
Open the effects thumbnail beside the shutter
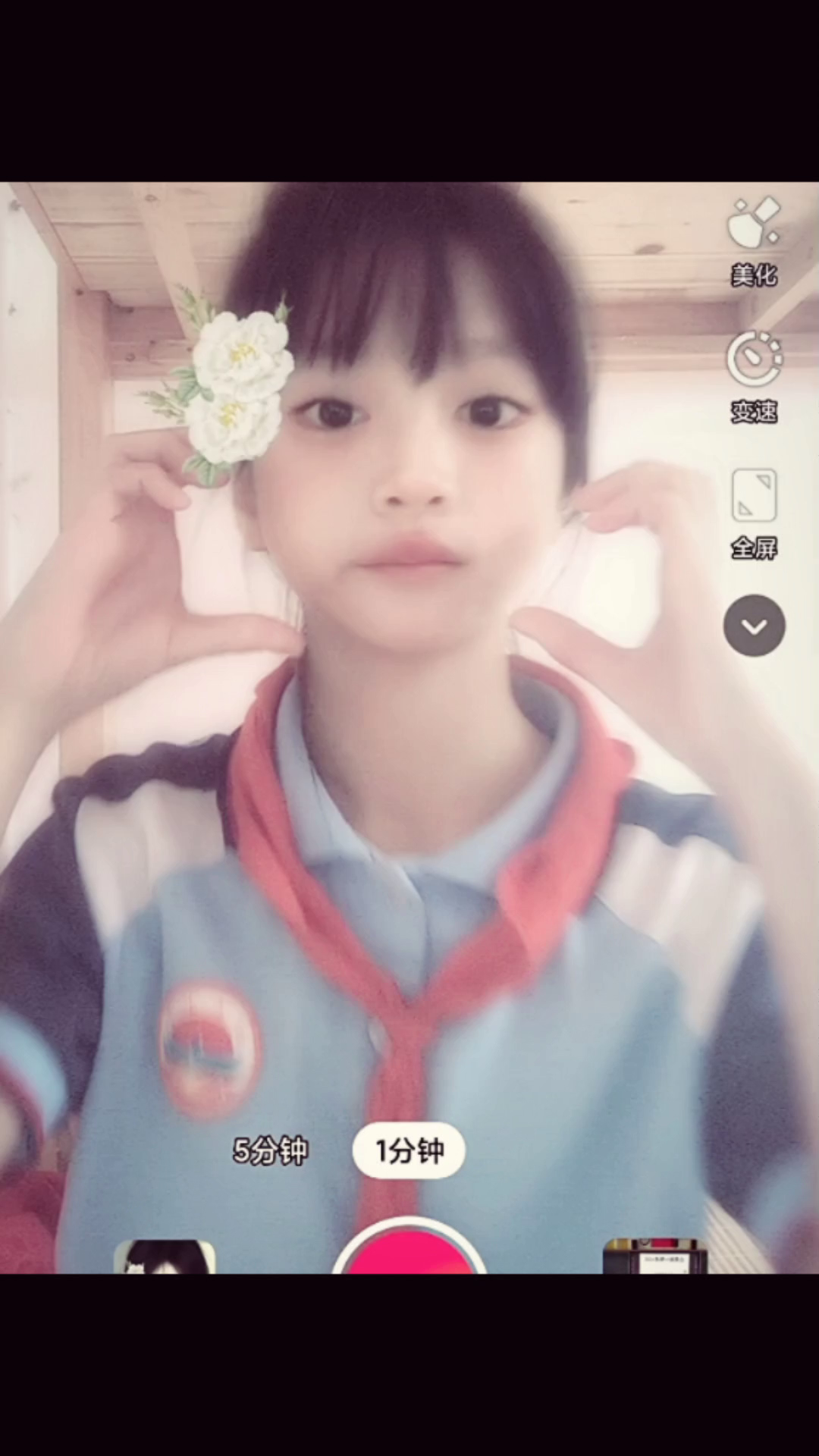tap(165, 1257)
